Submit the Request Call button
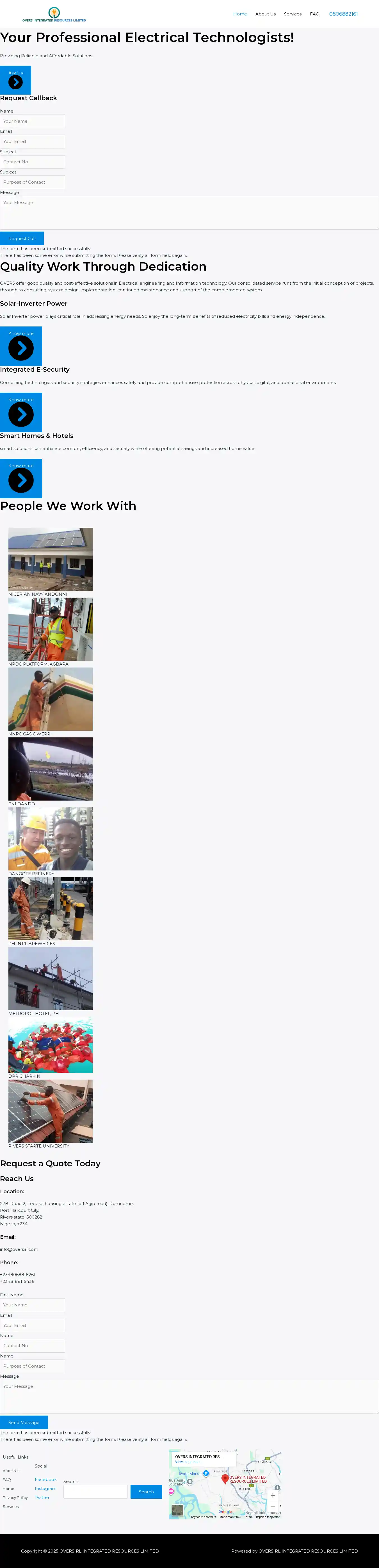The width and height of the screenshot is (379, 1568). 22,239
